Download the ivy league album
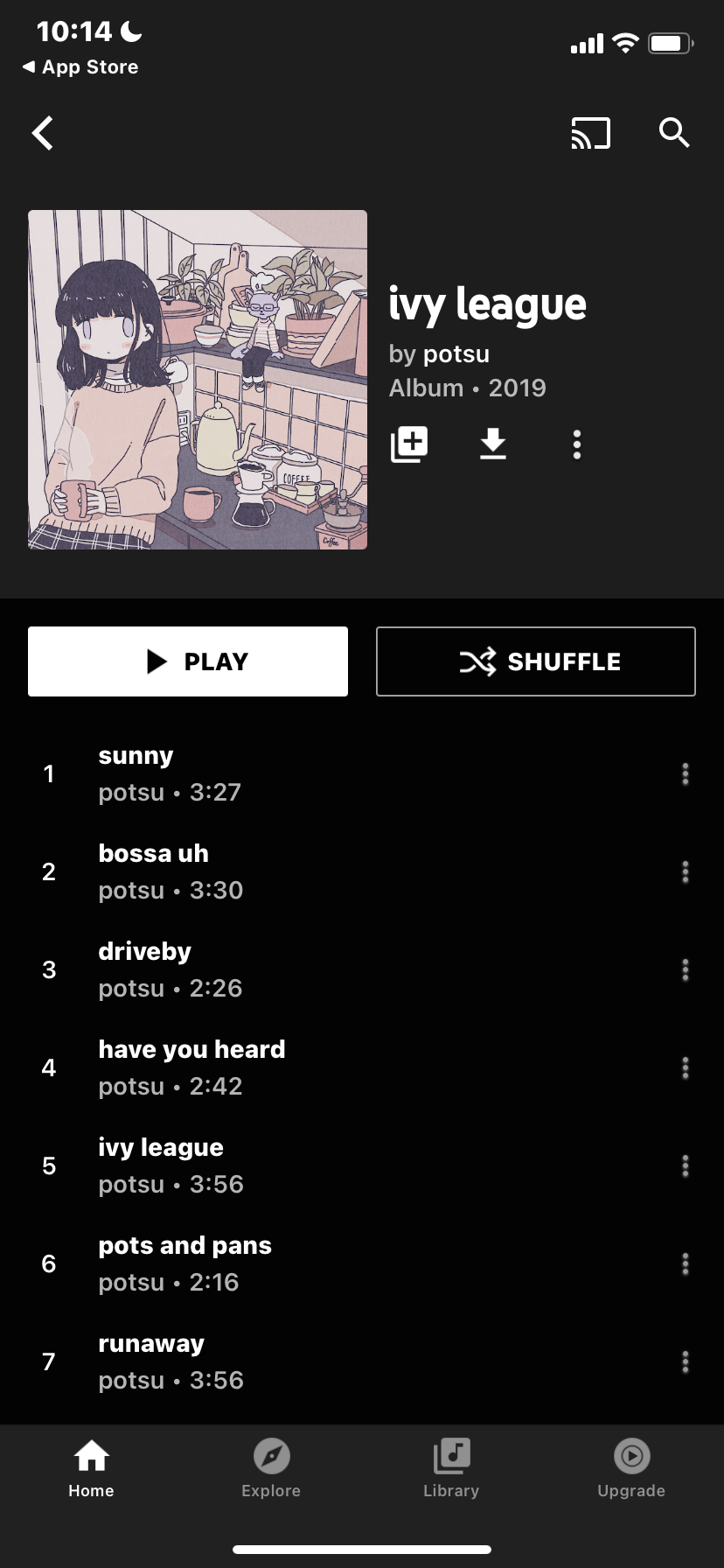The height and width of the screenshot is (1568, 724). click(x=493, y=444)
